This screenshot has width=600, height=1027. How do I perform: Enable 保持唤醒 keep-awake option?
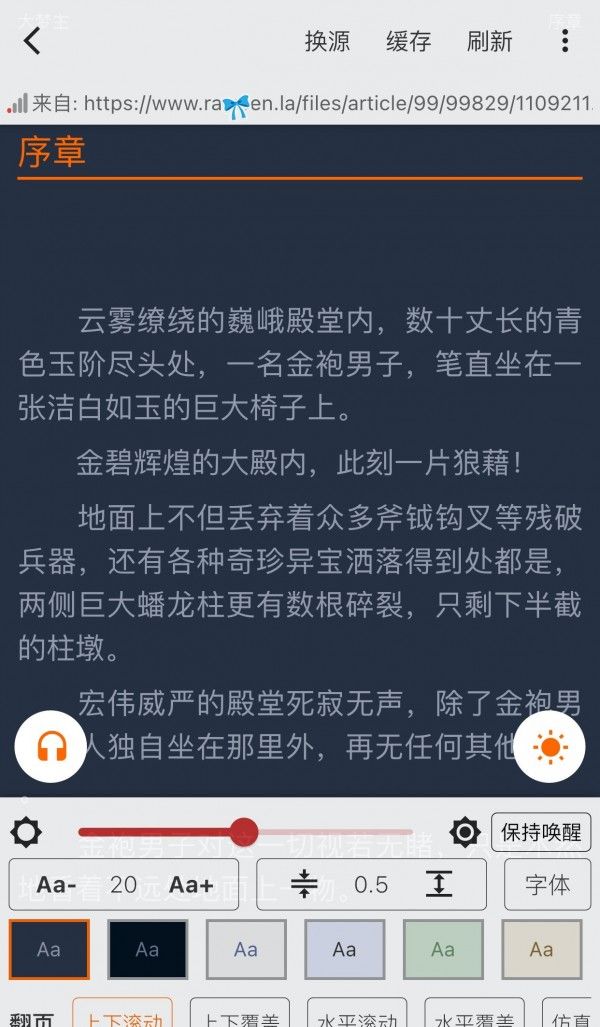point(541,832)
